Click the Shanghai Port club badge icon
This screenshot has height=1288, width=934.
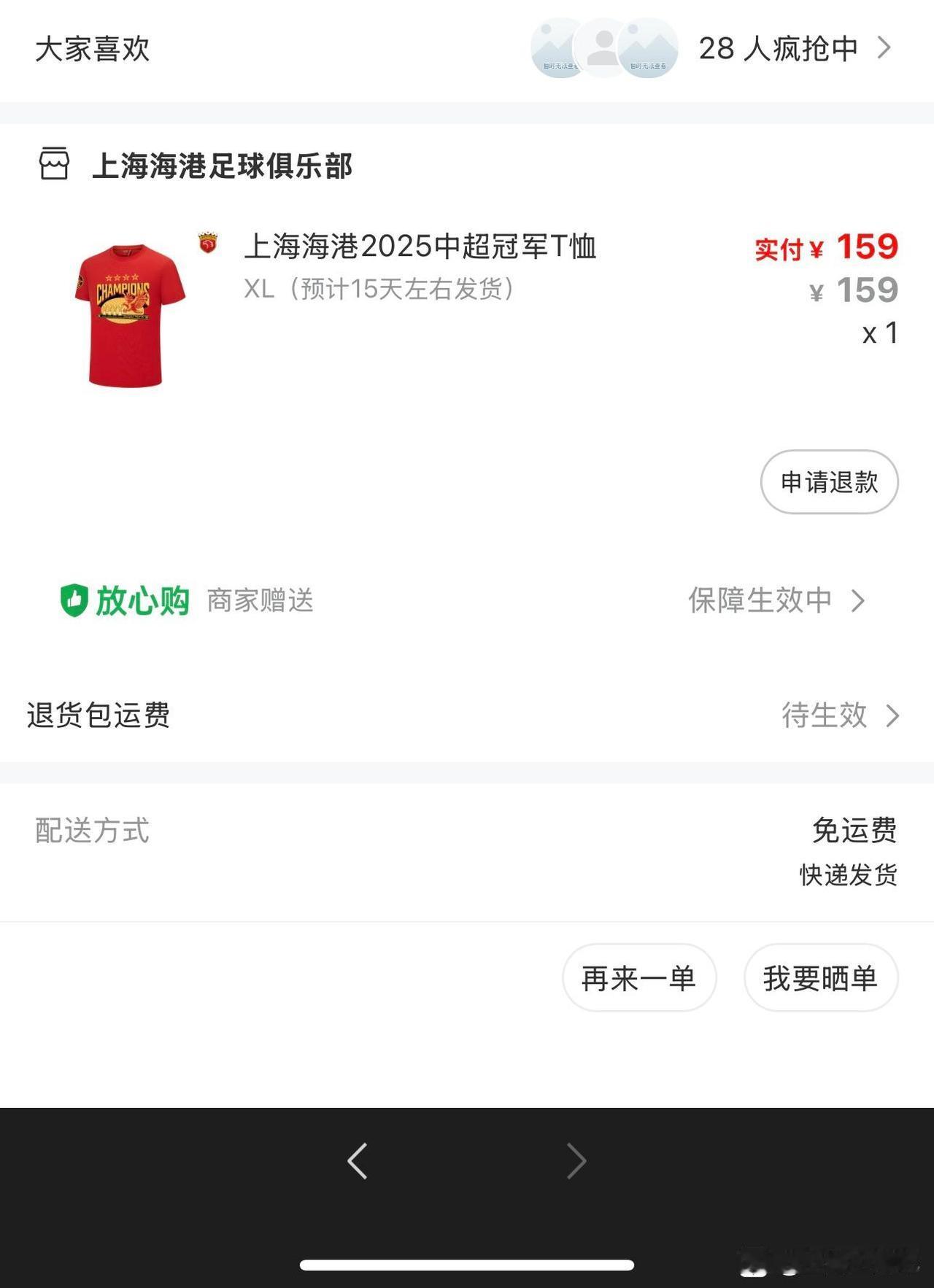pos(209,244)
